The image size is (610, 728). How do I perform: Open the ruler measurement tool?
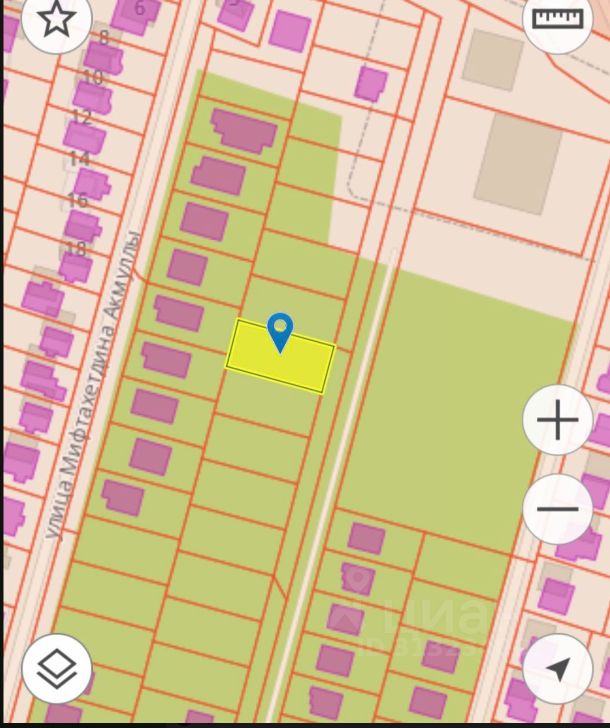(557, 20)
